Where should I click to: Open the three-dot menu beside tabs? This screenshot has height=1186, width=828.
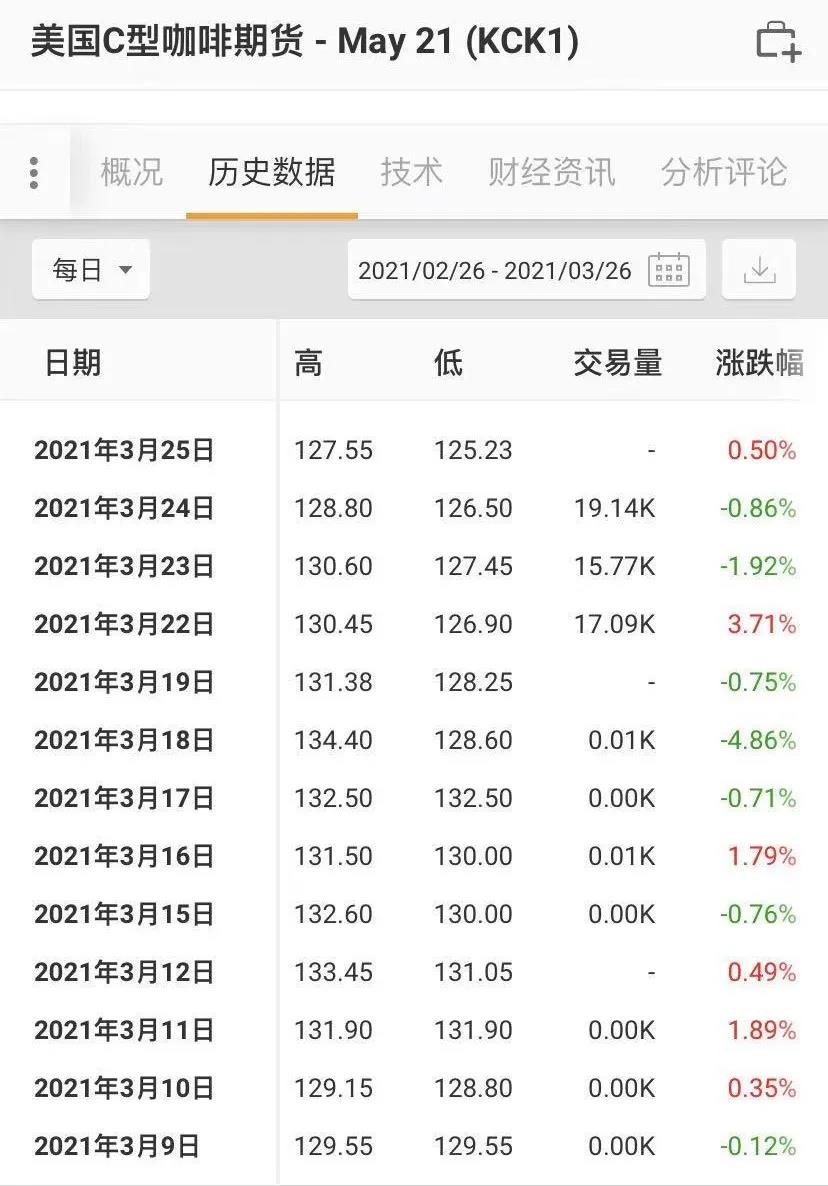pos(33,172)
